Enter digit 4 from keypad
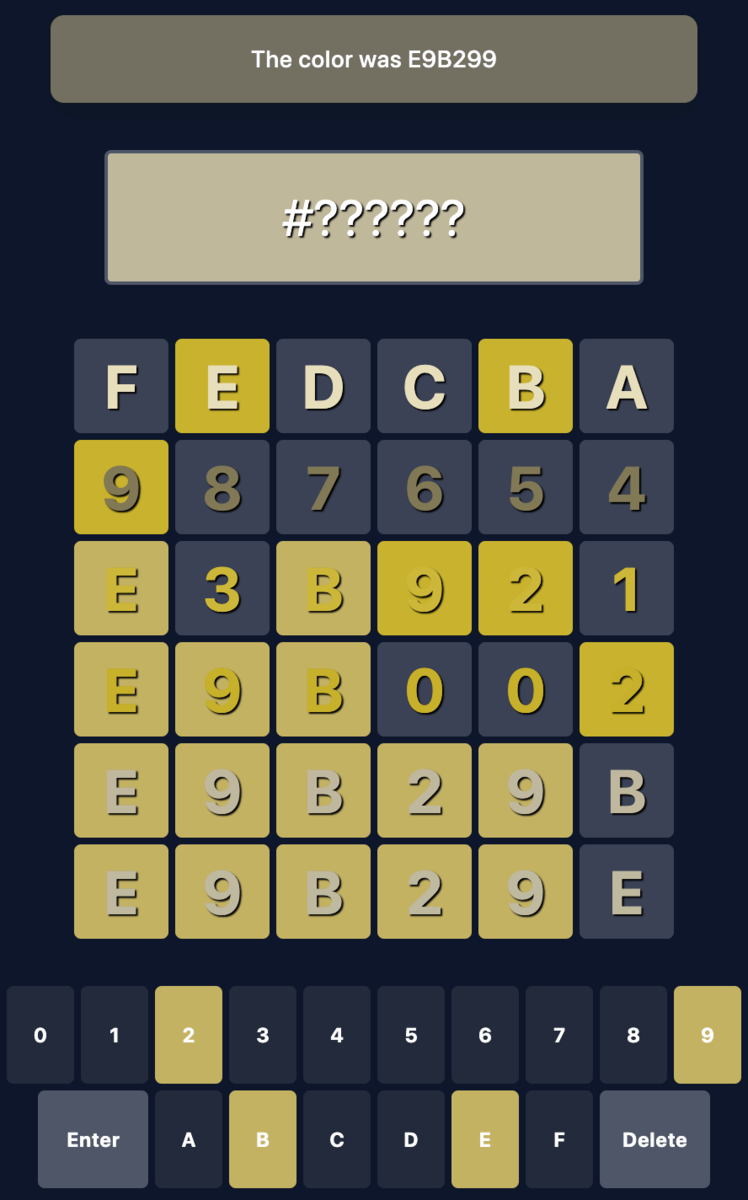The width and height of the screenshot is (748, 1200). [x=337, y=1035]
